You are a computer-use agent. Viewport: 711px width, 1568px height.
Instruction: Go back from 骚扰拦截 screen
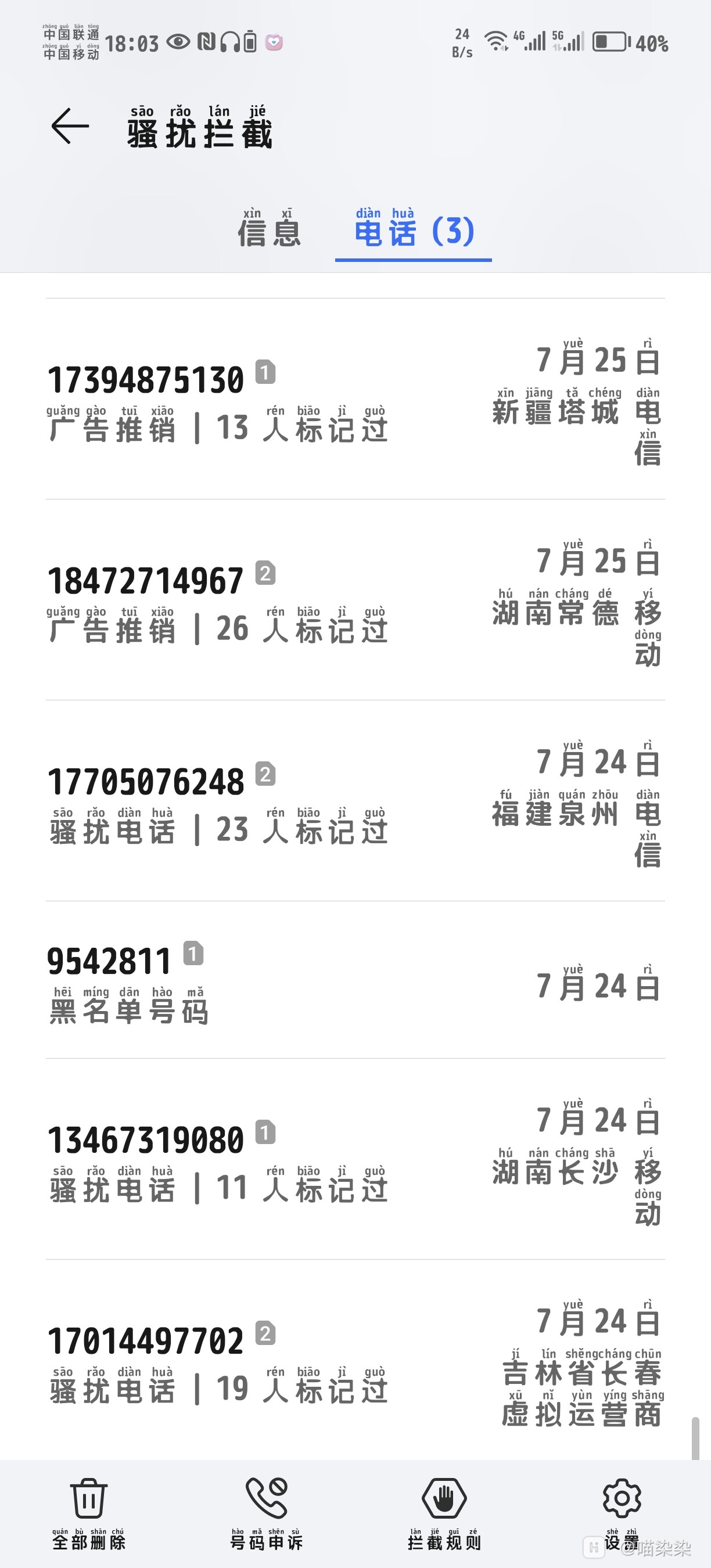(70, 127)
